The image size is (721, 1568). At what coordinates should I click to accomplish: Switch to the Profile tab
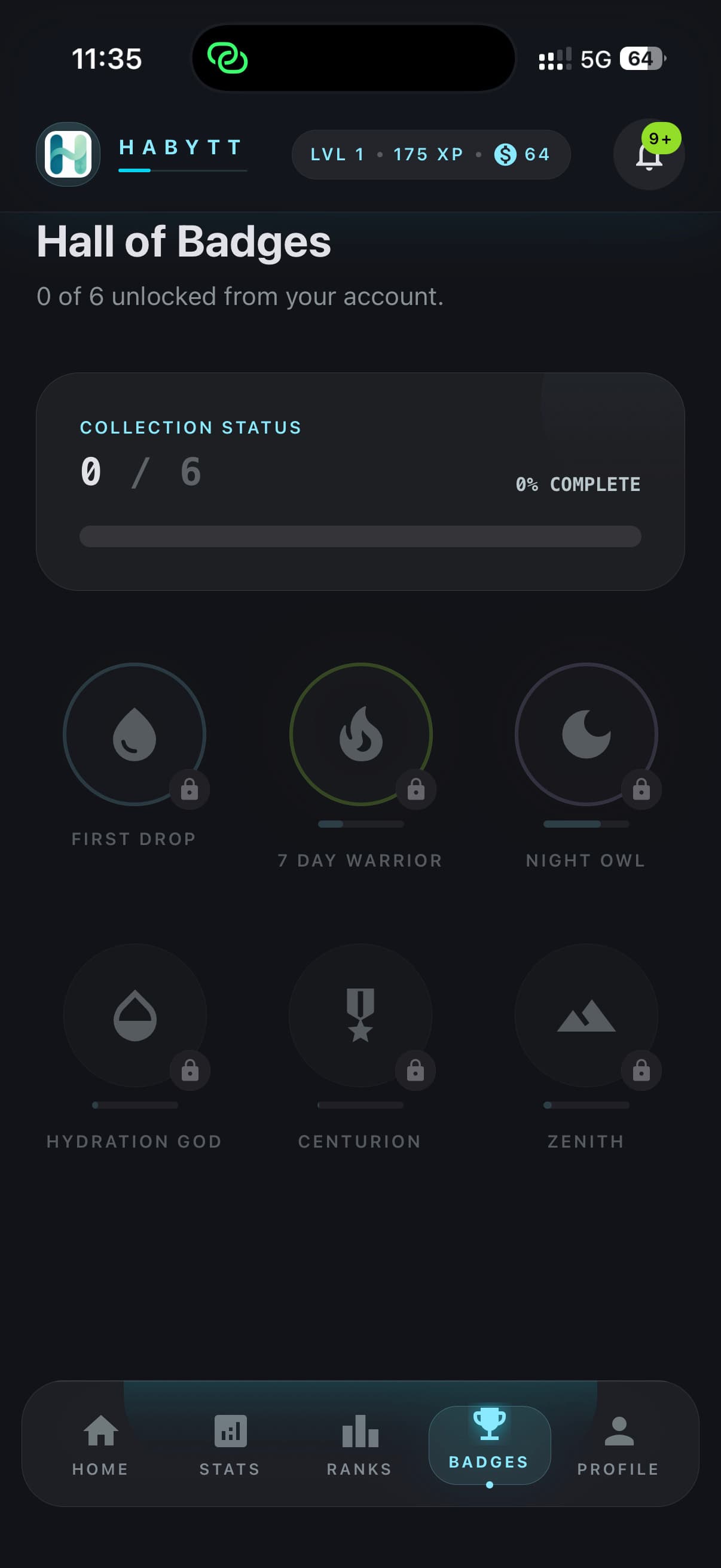click(619, 1444)
